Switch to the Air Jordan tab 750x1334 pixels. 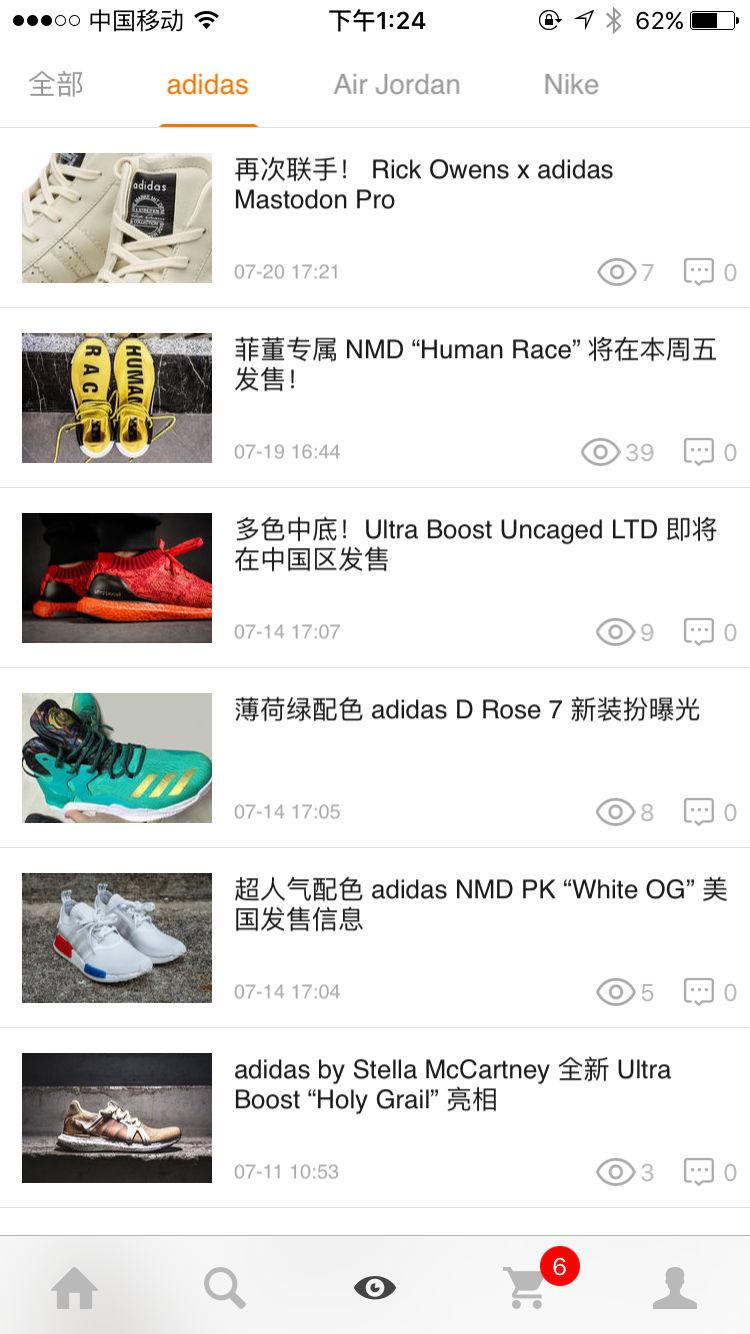coord(397,85)
